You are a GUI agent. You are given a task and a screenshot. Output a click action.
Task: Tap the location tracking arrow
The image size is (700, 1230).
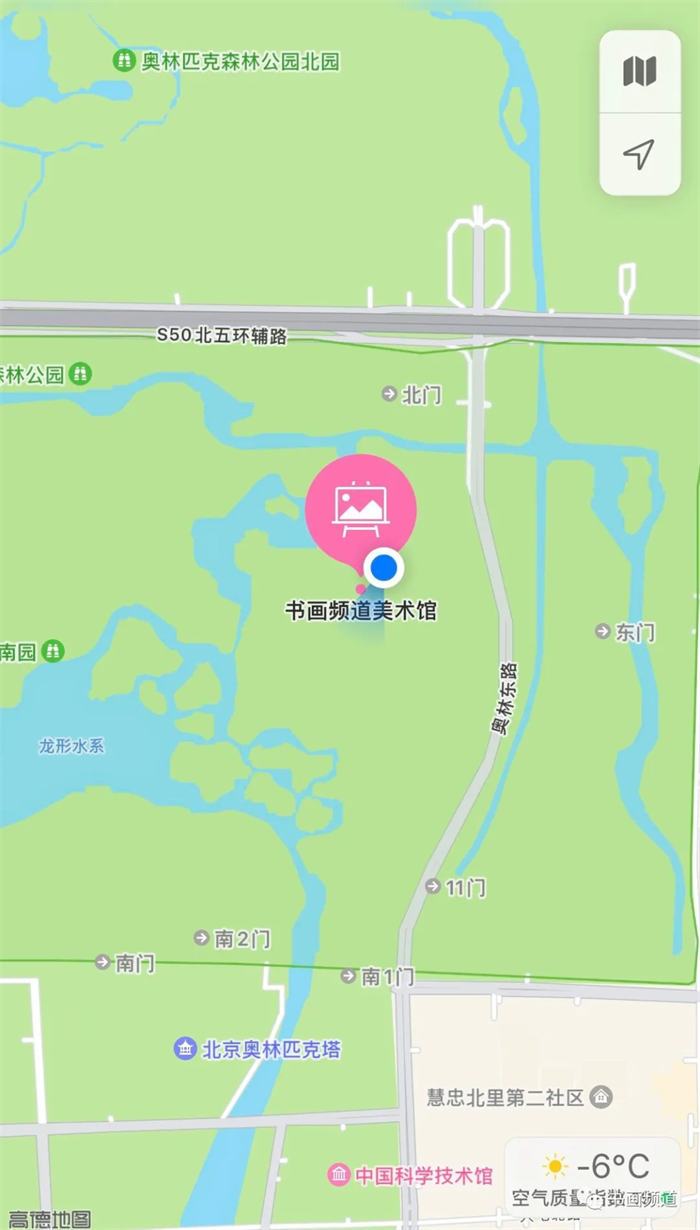[639, 153]
